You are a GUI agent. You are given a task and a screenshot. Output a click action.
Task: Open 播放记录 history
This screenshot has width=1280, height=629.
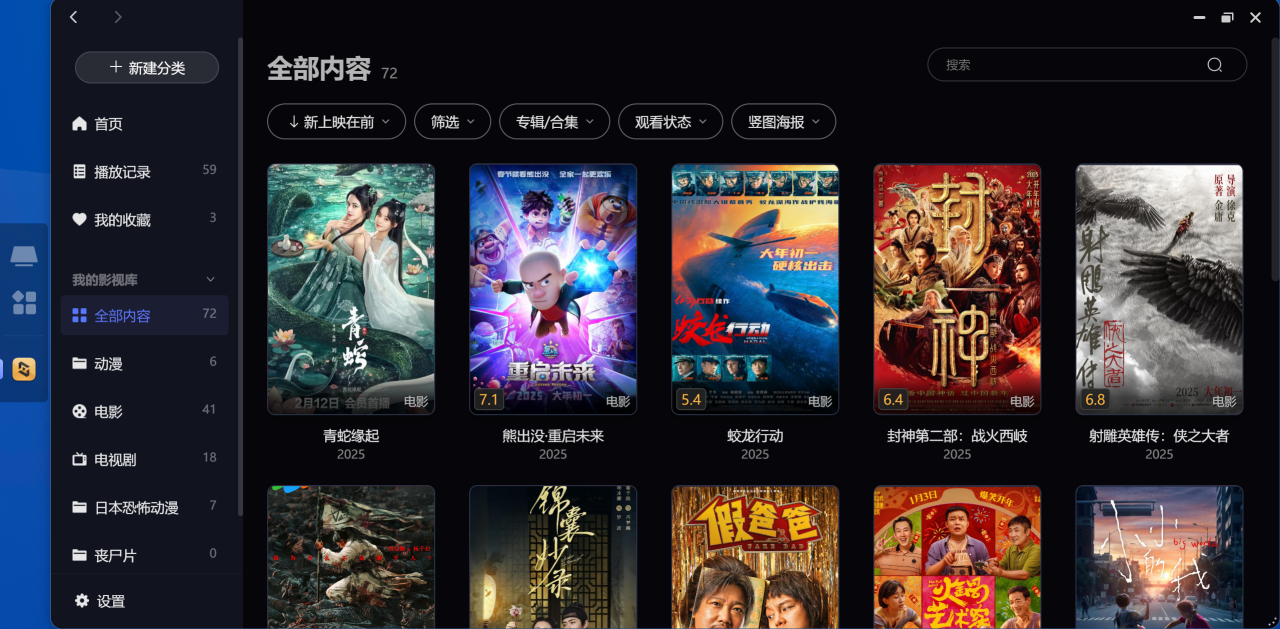(x=122, y=172)
